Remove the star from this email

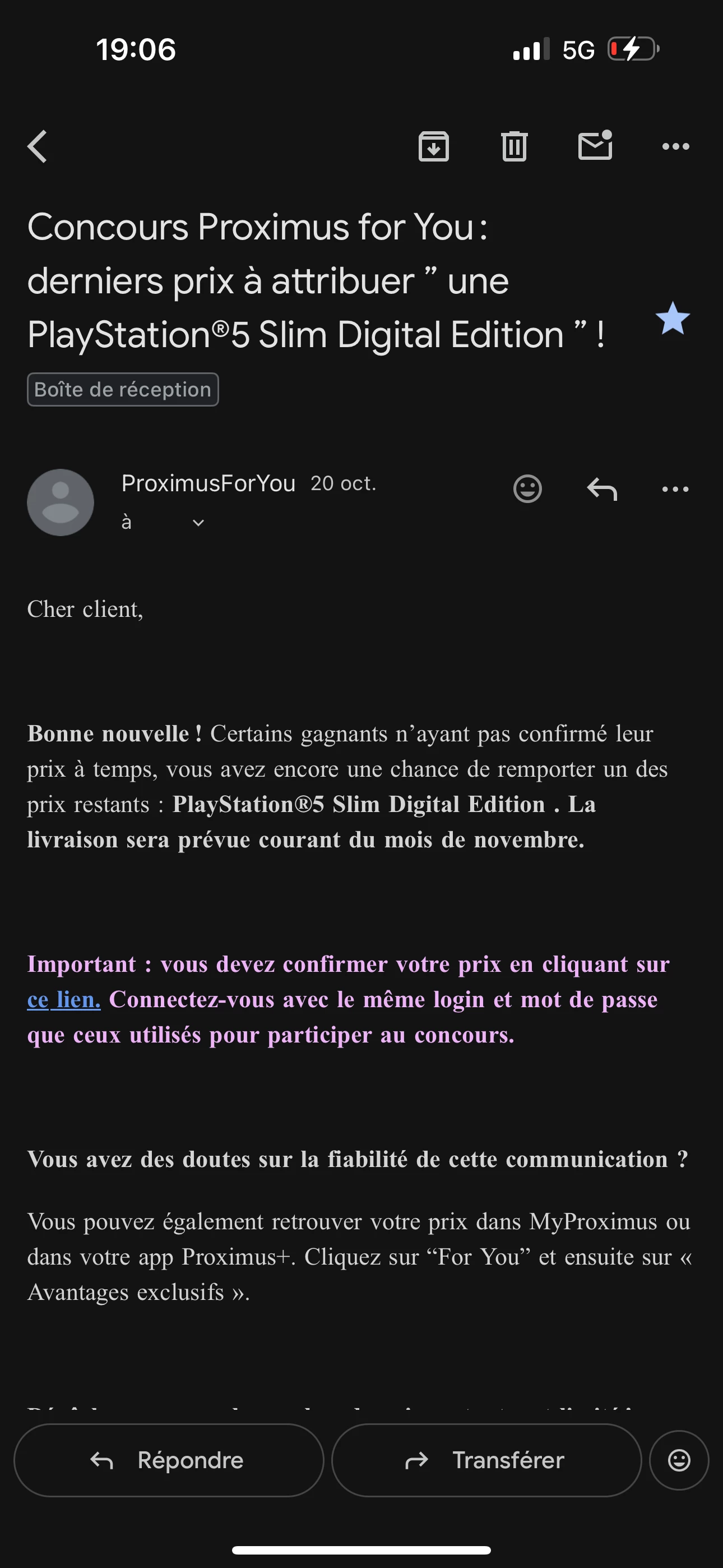click(673, 319)
